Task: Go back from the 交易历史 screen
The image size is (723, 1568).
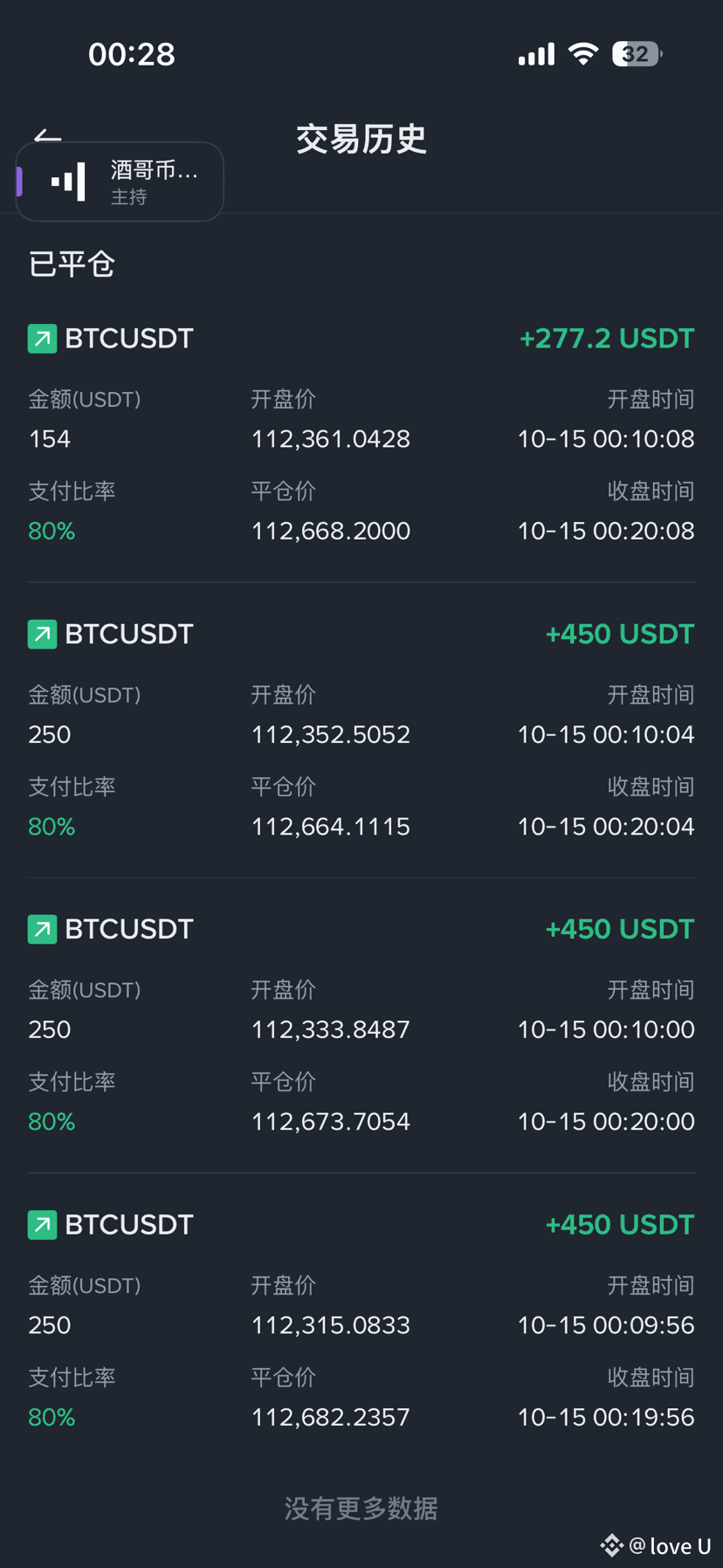Action: pyautogui.click(x=47, y=135)
